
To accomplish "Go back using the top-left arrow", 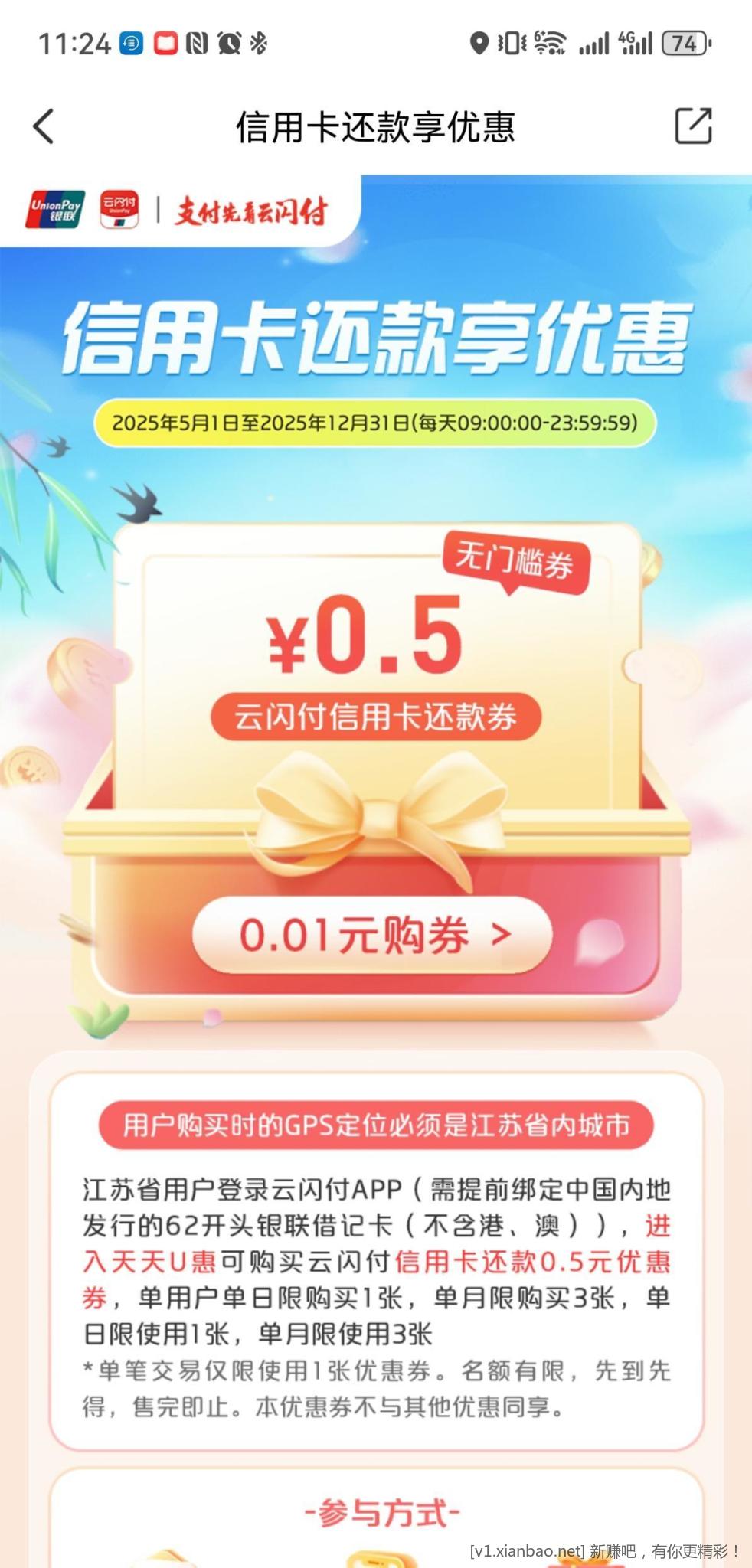I will [44, 126].
